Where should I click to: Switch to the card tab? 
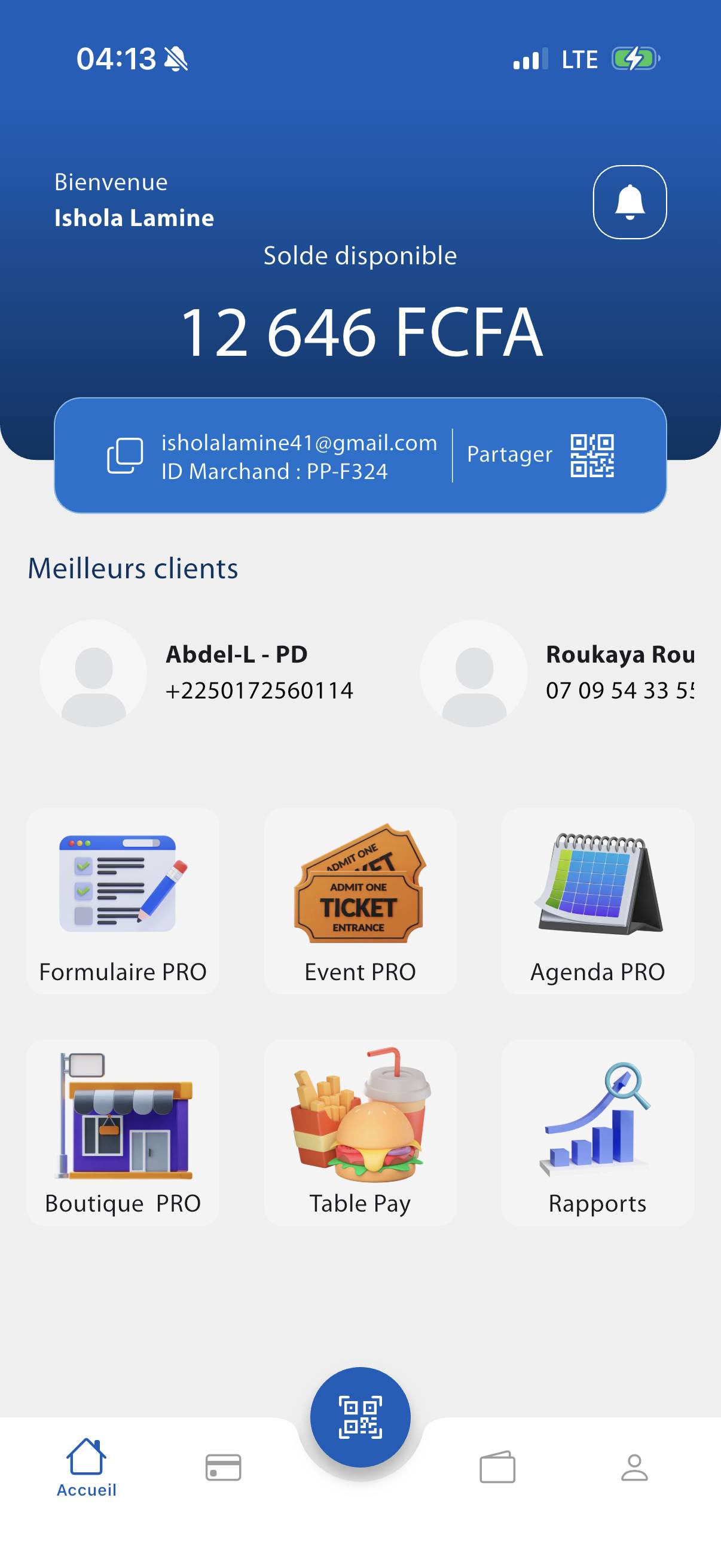point(224,1467)
